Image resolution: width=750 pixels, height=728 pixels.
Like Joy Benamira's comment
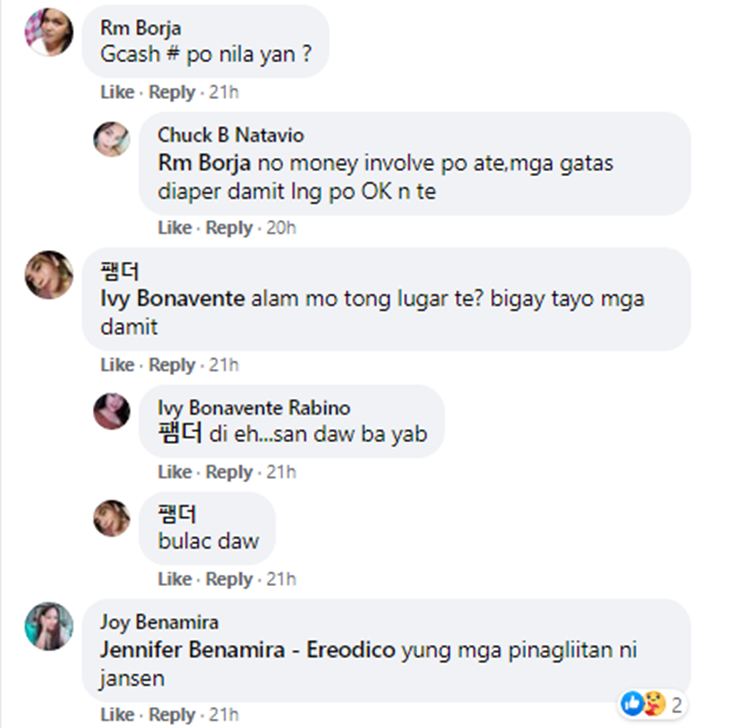pos(116,714)
